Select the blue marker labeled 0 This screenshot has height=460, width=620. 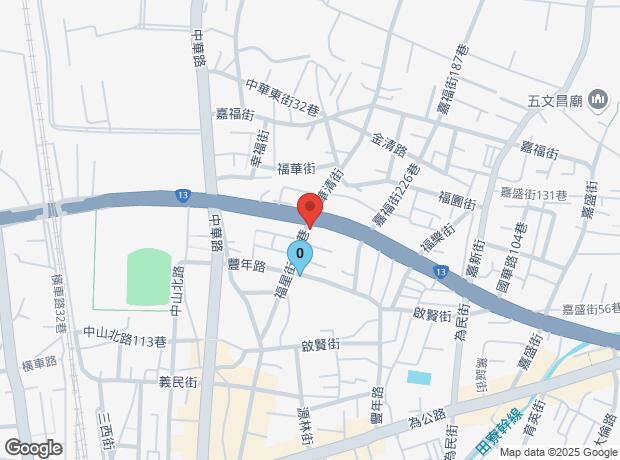pyautogui.click(x=300, y=255)
